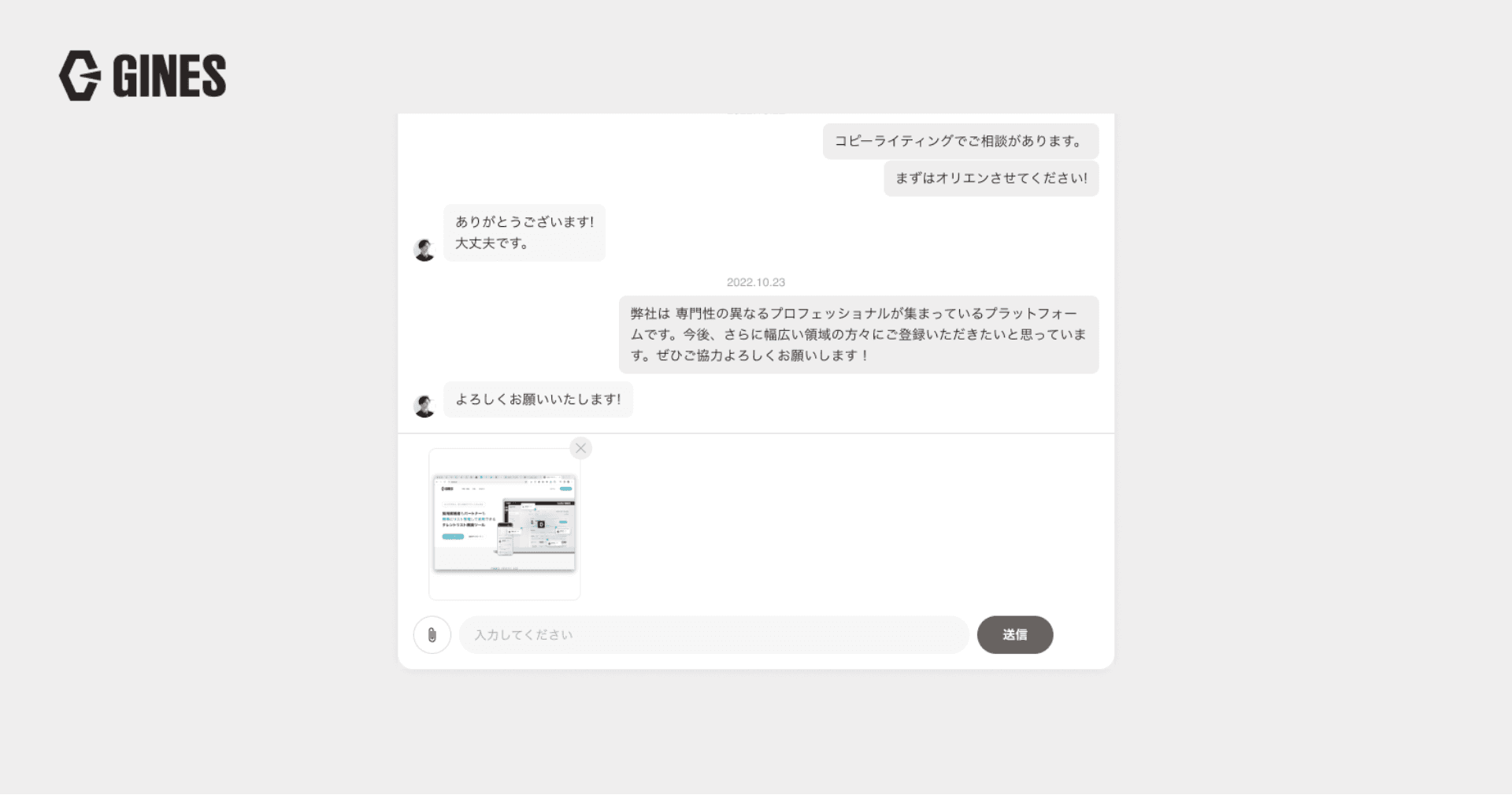This screenshot has width=1512, height=795.
Task: Tap the paperclip attach file icon
Action: tap(432, 635)
